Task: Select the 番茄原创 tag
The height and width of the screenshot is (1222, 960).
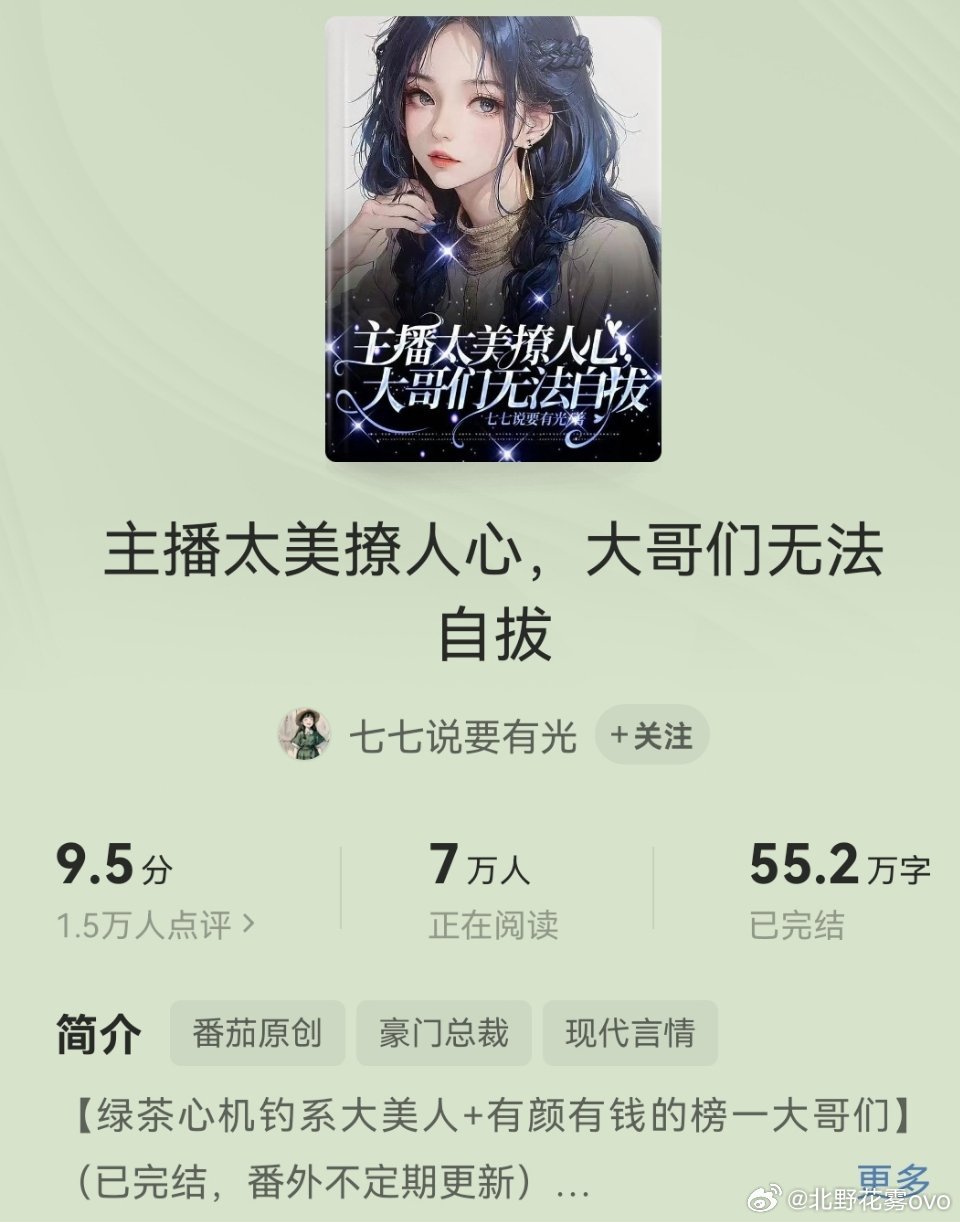Action: coord(257,1033)
